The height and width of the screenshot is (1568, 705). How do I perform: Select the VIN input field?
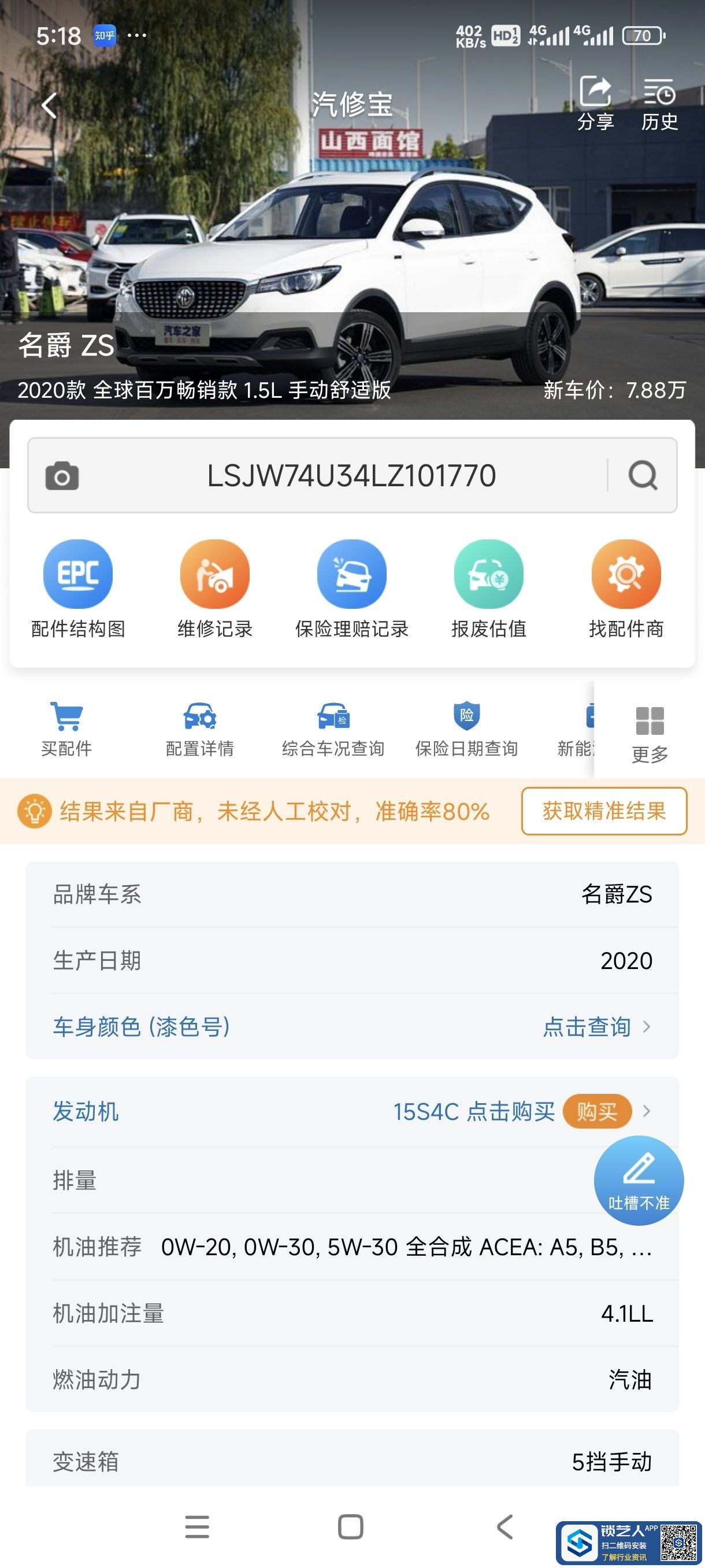coord(351,476)
